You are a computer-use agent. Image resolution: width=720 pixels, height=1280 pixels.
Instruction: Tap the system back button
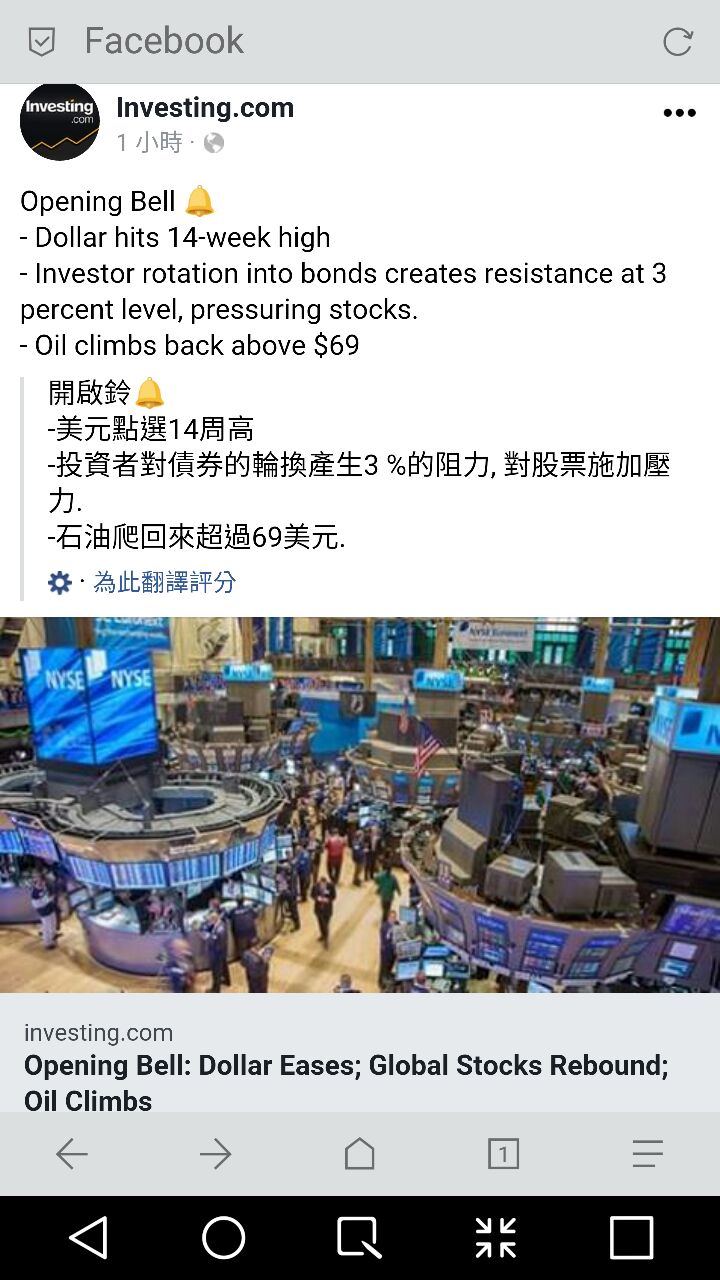click(x=88, y=1238)
